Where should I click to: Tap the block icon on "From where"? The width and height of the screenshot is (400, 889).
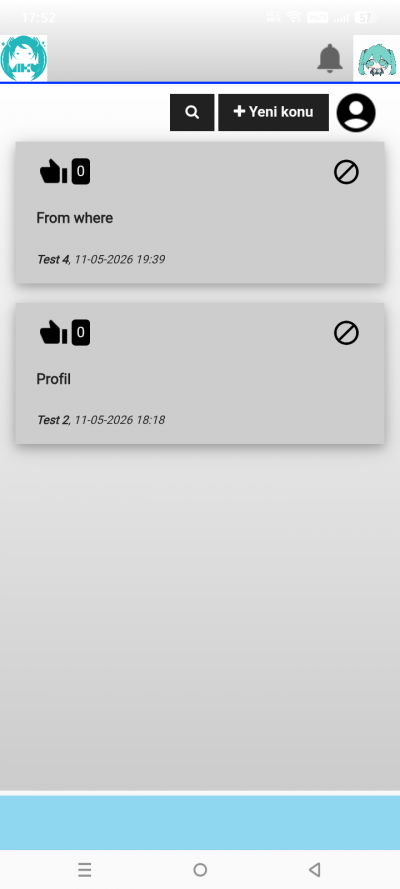click(346, 172)
